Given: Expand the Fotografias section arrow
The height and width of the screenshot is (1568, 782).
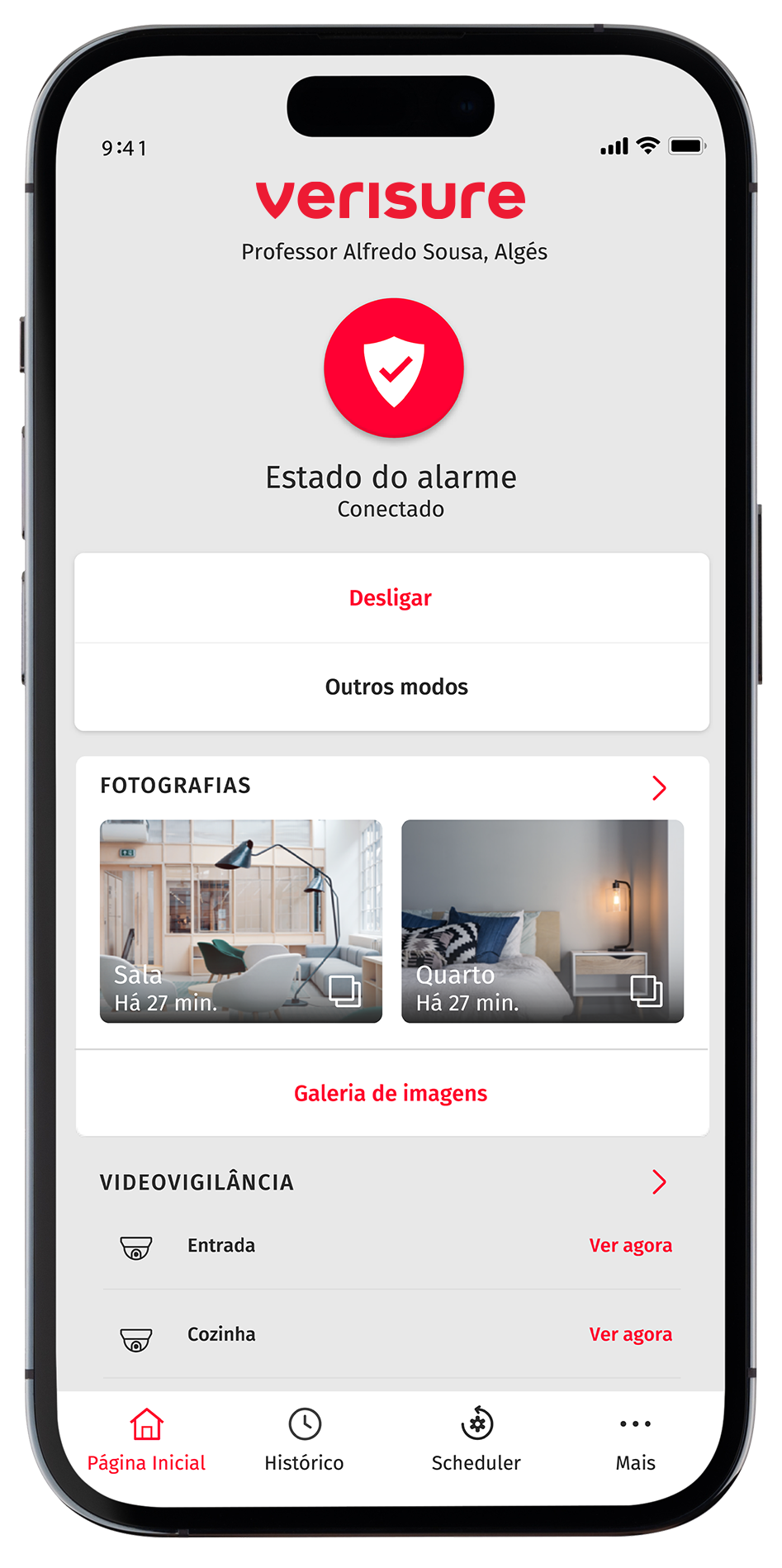Looking at the screenshot, I should [658, 788].
